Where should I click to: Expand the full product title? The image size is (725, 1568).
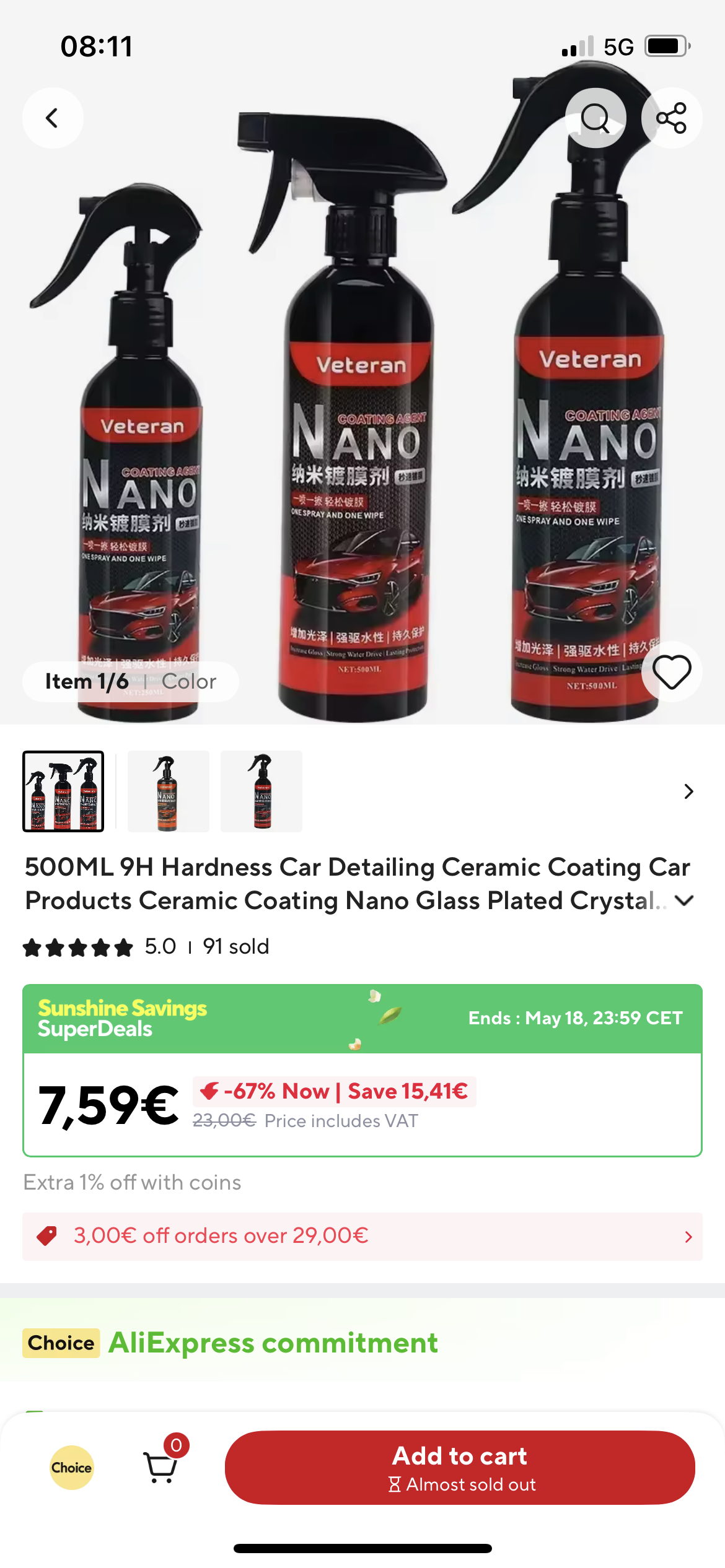pyautogui.click(x=684, y=900)
